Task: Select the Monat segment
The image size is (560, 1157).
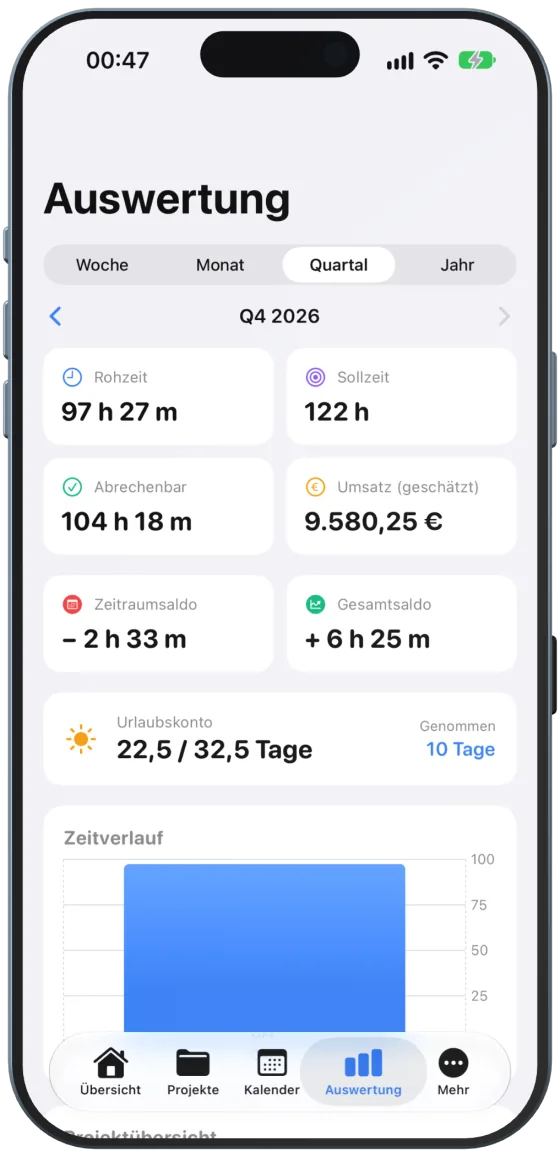Action: click(220, 265)
